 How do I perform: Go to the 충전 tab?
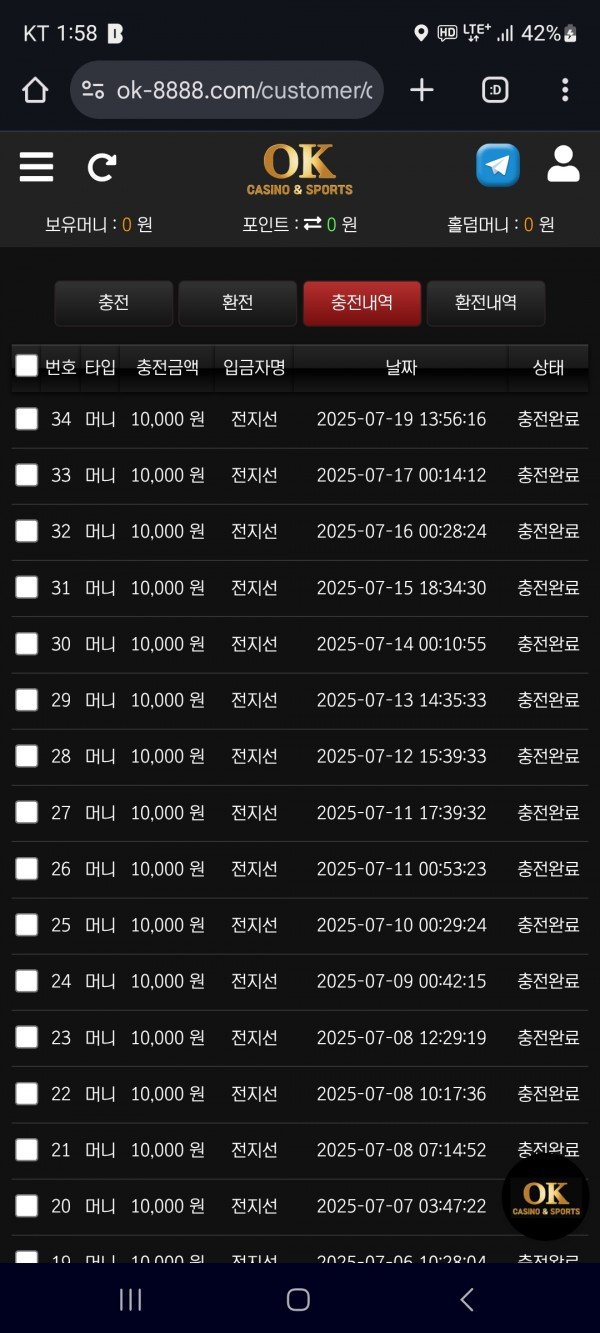114,303
